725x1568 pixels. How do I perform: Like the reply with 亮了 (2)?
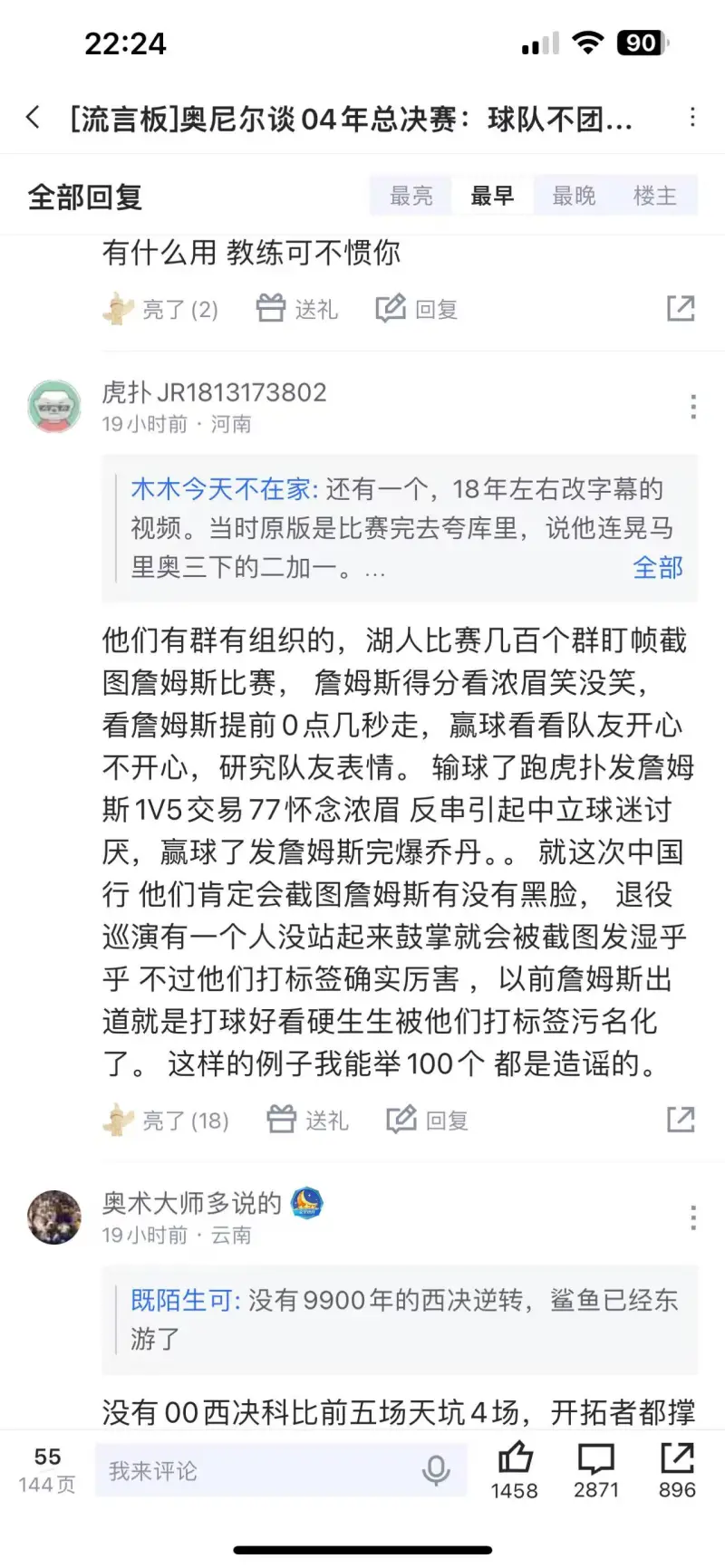pyautogui.click(x=161, y=310)
